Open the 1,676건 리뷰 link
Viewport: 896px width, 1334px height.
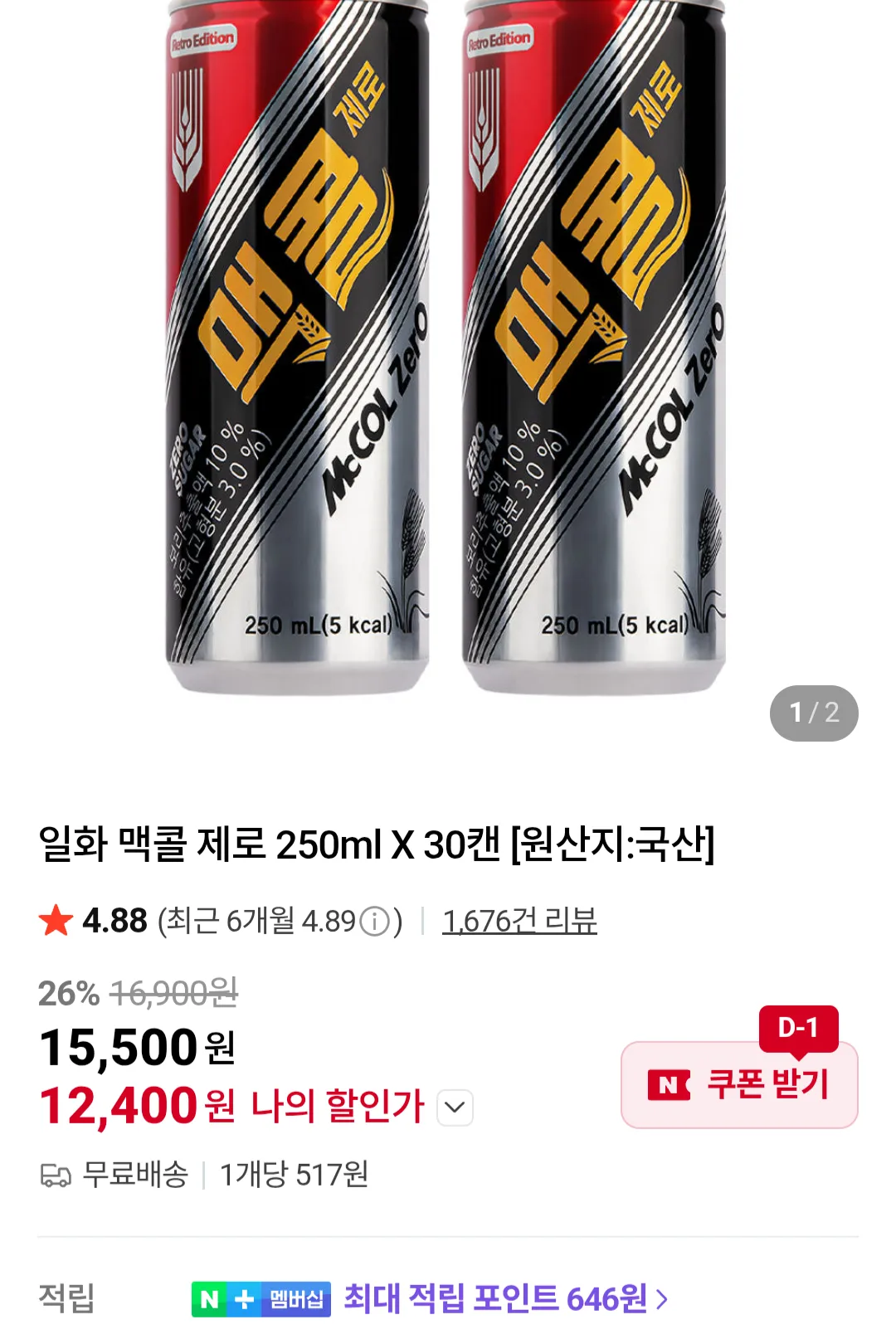(519, 921)
